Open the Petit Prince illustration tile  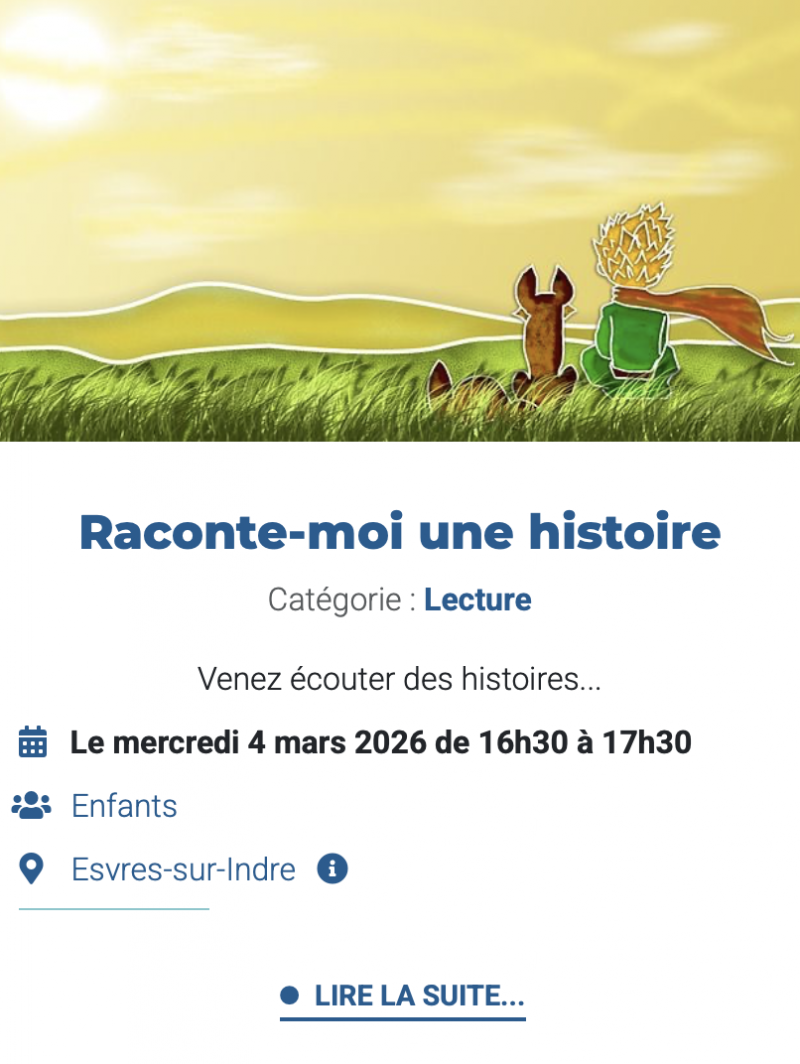(400, 220)
